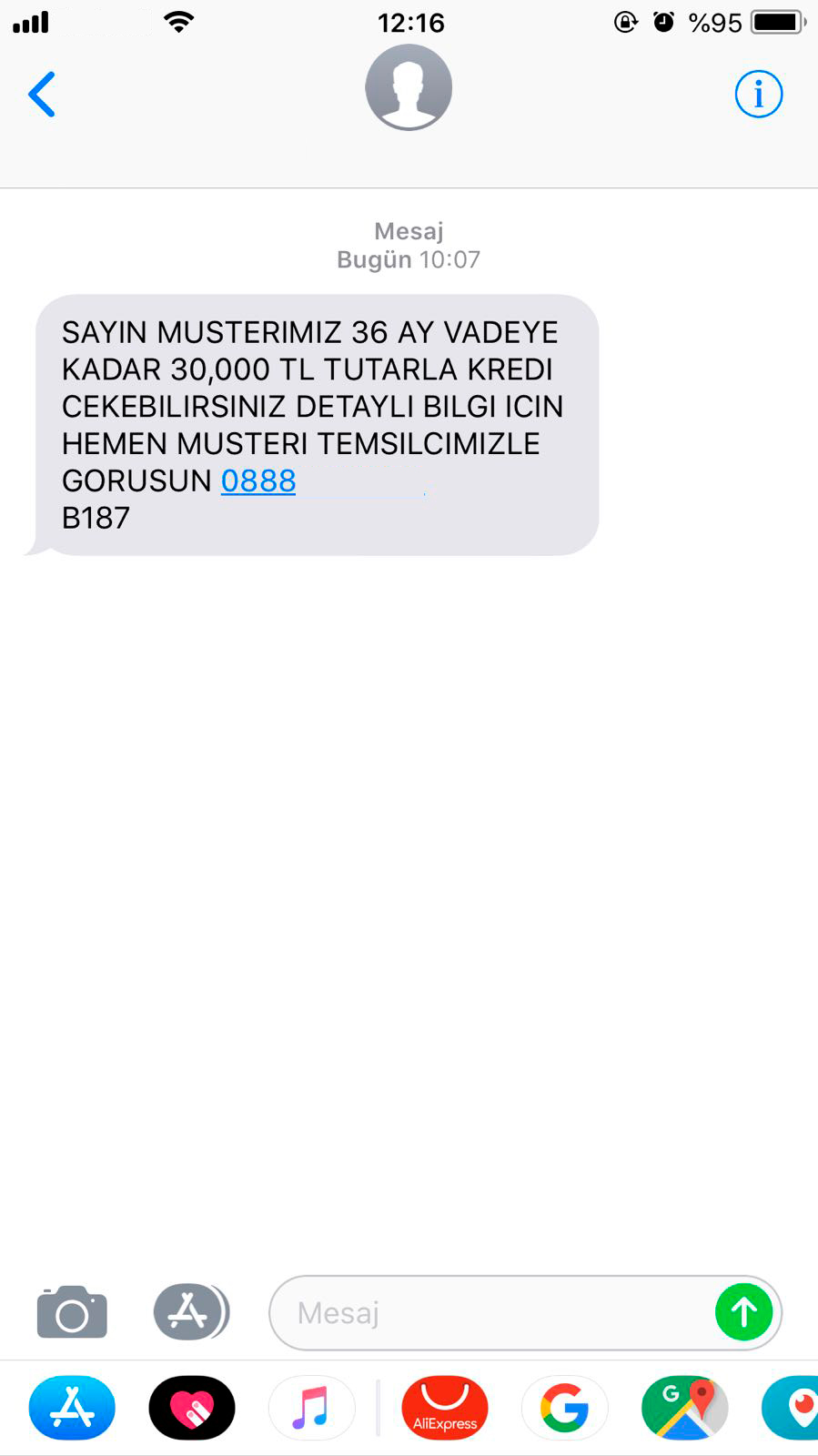Launch AliExpress from the dock
Screen dimensions: 818x1456
pos(443,1407)
